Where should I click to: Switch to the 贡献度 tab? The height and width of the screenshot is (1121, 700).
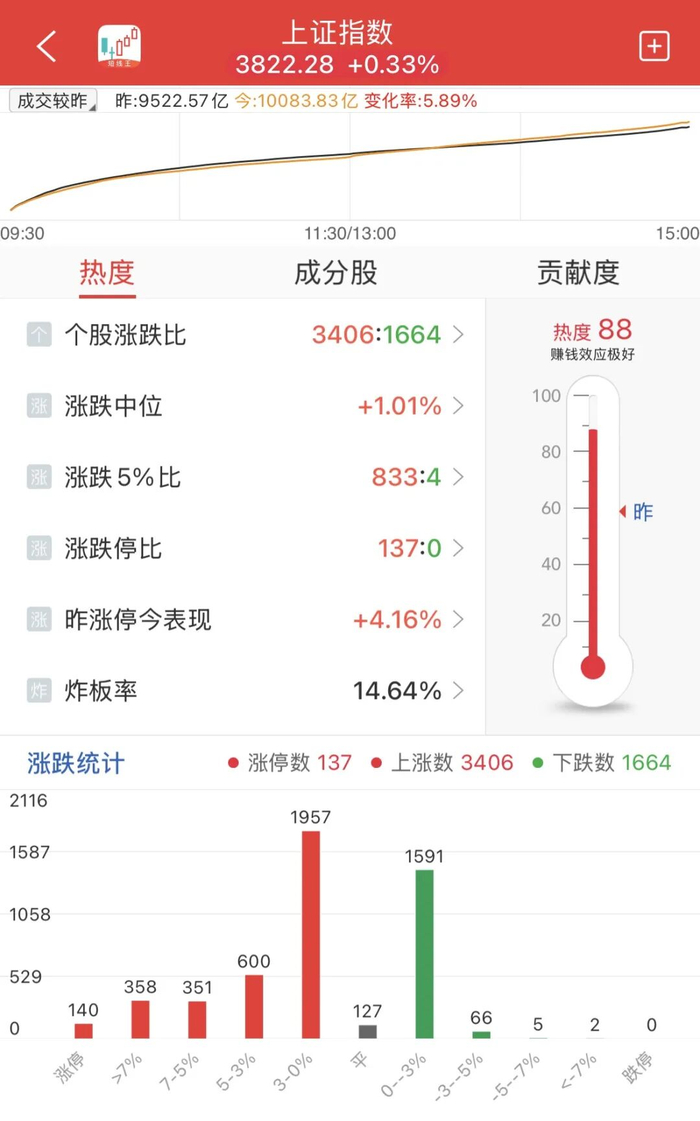[578, 272]
